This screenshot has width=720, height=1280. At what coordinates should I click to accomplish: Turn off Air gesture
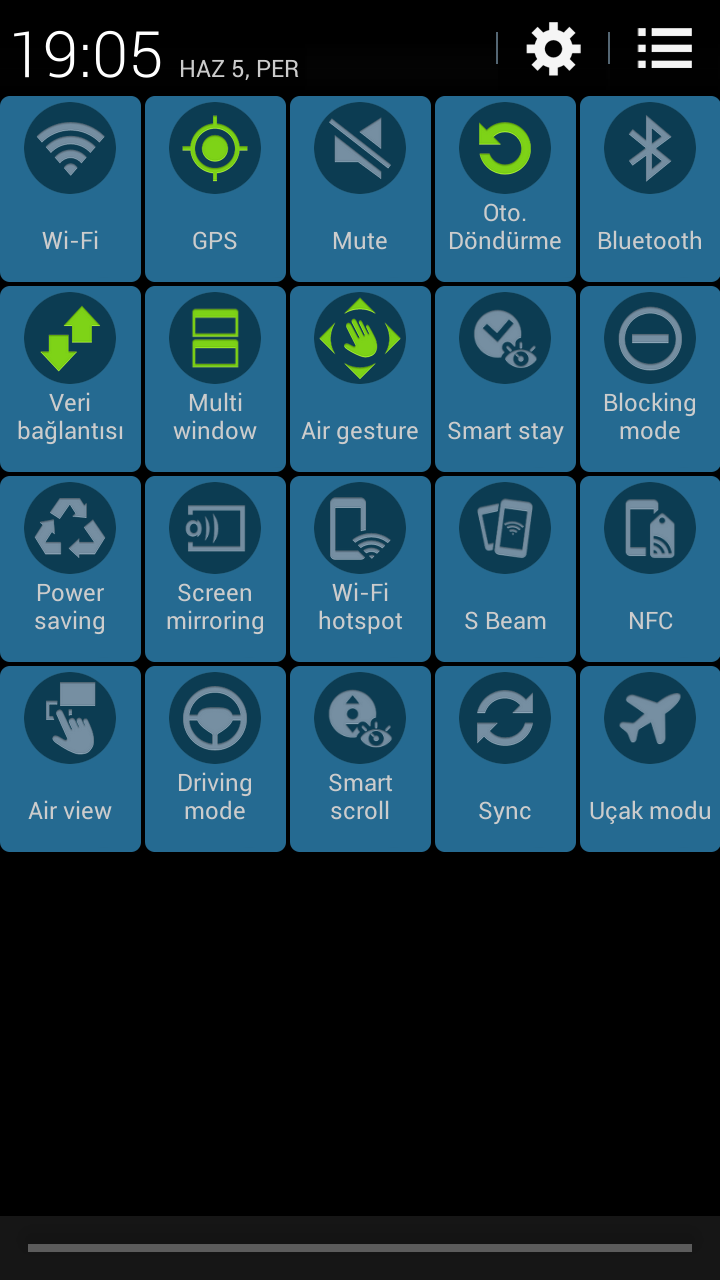pyautogui.click(x=360, y=378)
